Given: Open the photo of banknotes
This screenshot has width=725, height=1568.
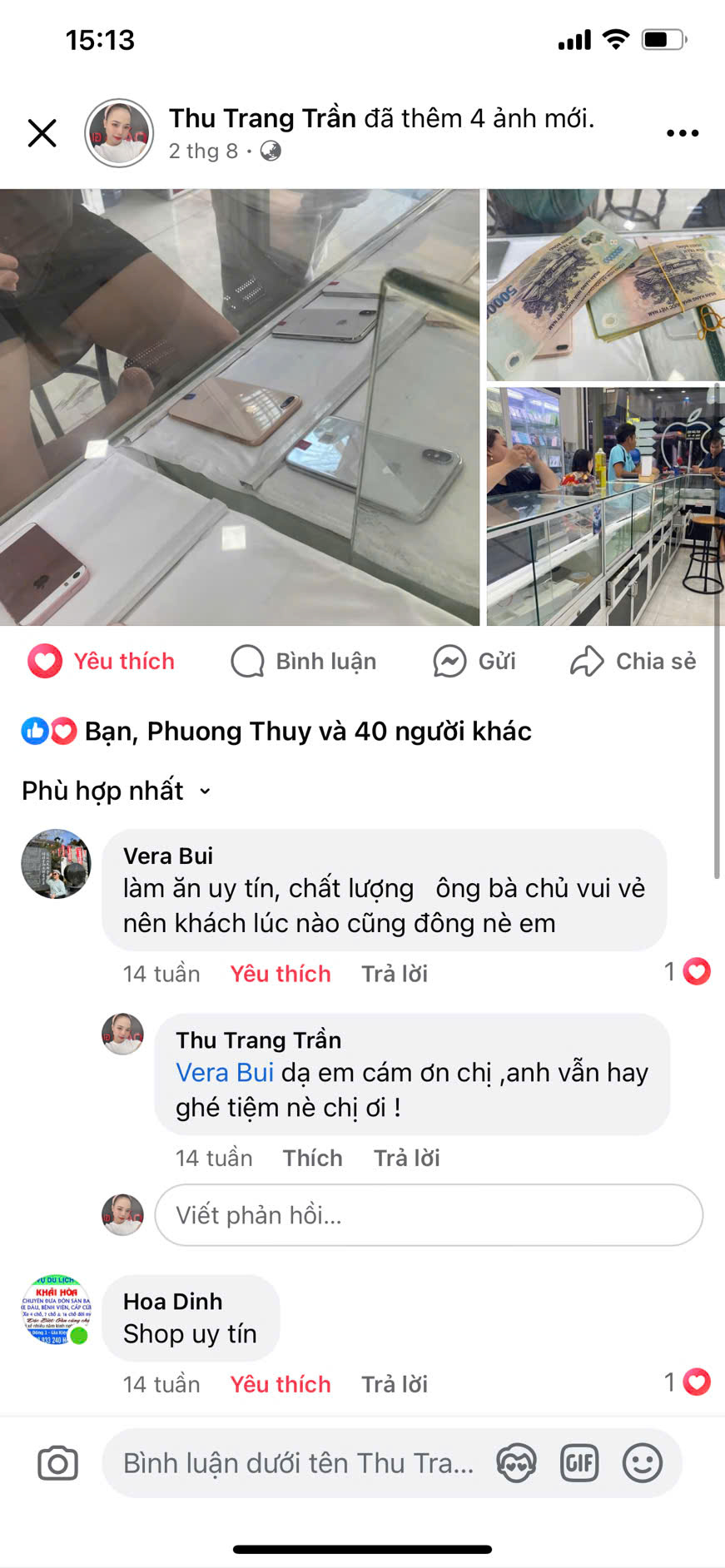Looking at the screenshot, I should point(606,285).
